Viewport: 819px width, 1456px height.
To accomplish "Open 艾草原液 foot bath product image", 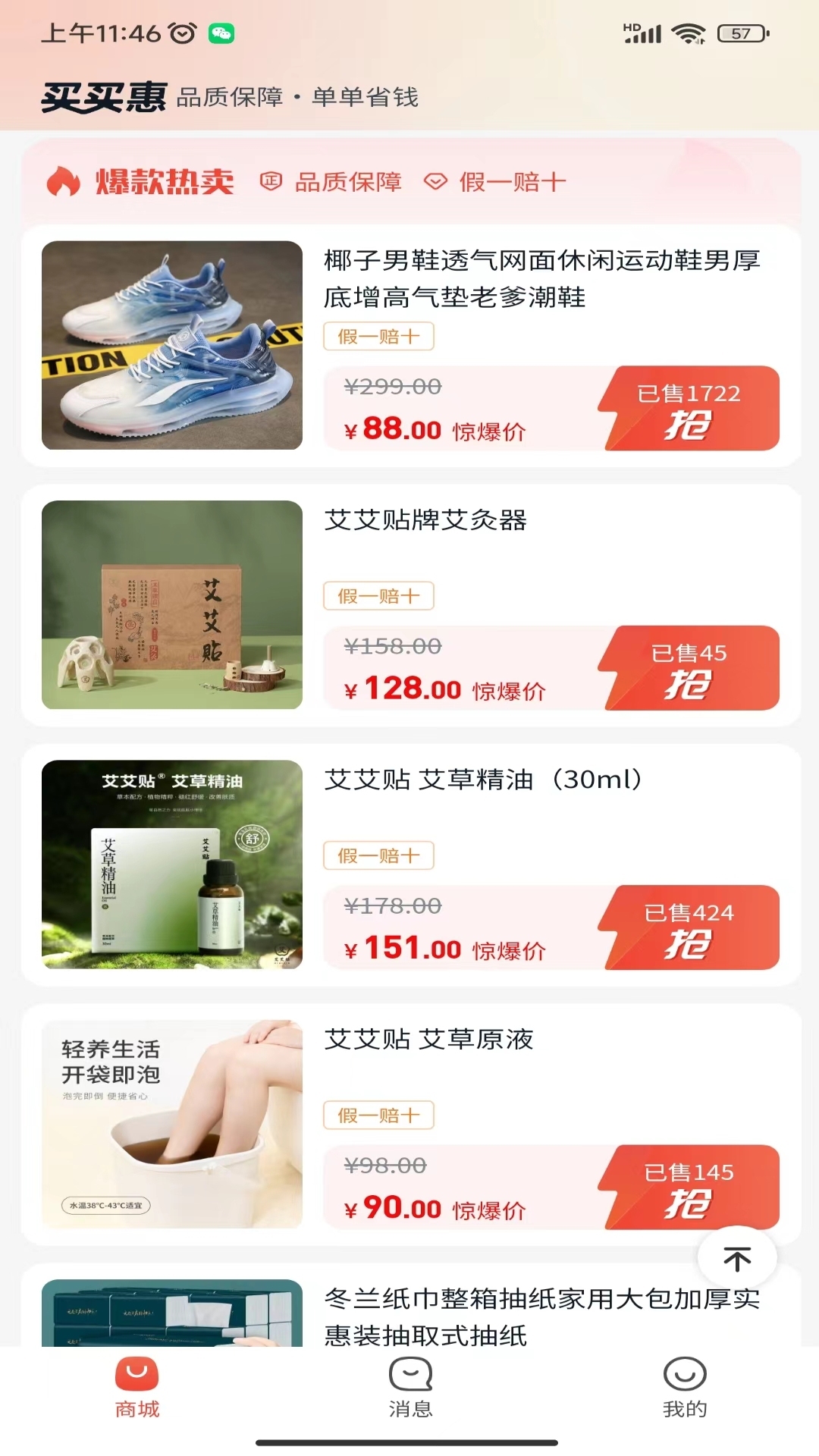I will click(172, 1124).
